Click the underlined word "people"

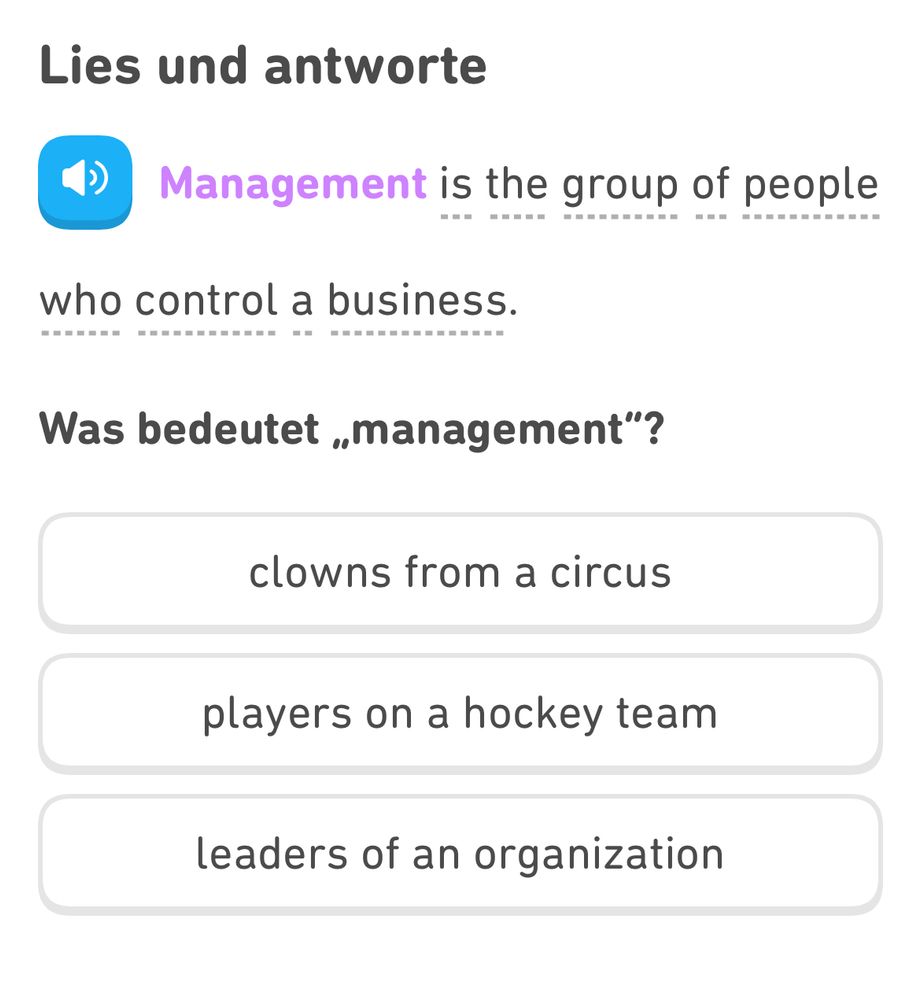click(x=812, y=183)
